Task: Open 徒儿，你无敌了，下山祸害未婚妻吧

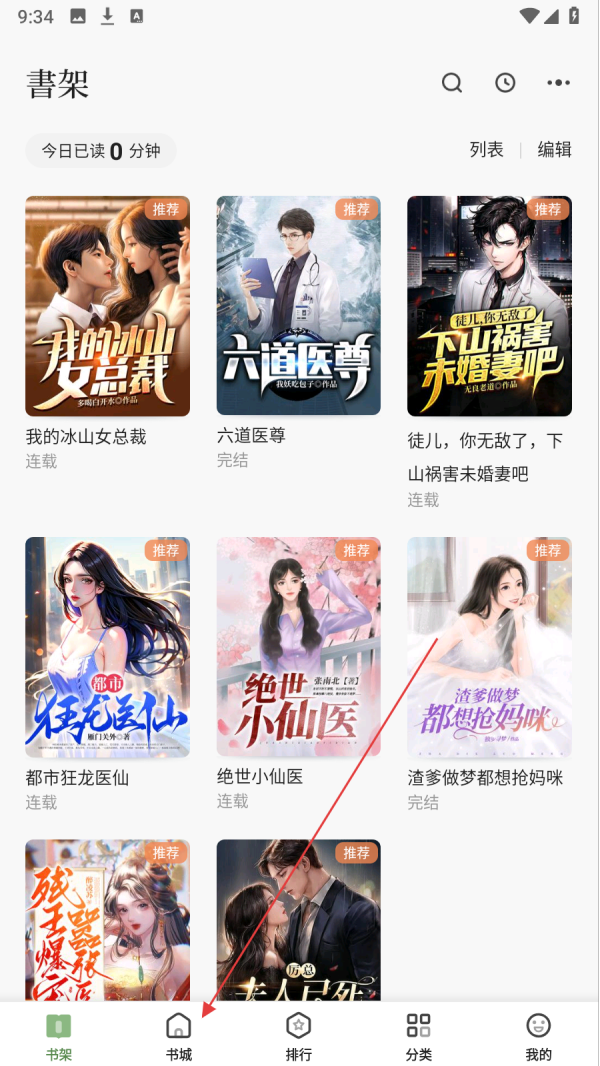Action: [x=489, y=306]
